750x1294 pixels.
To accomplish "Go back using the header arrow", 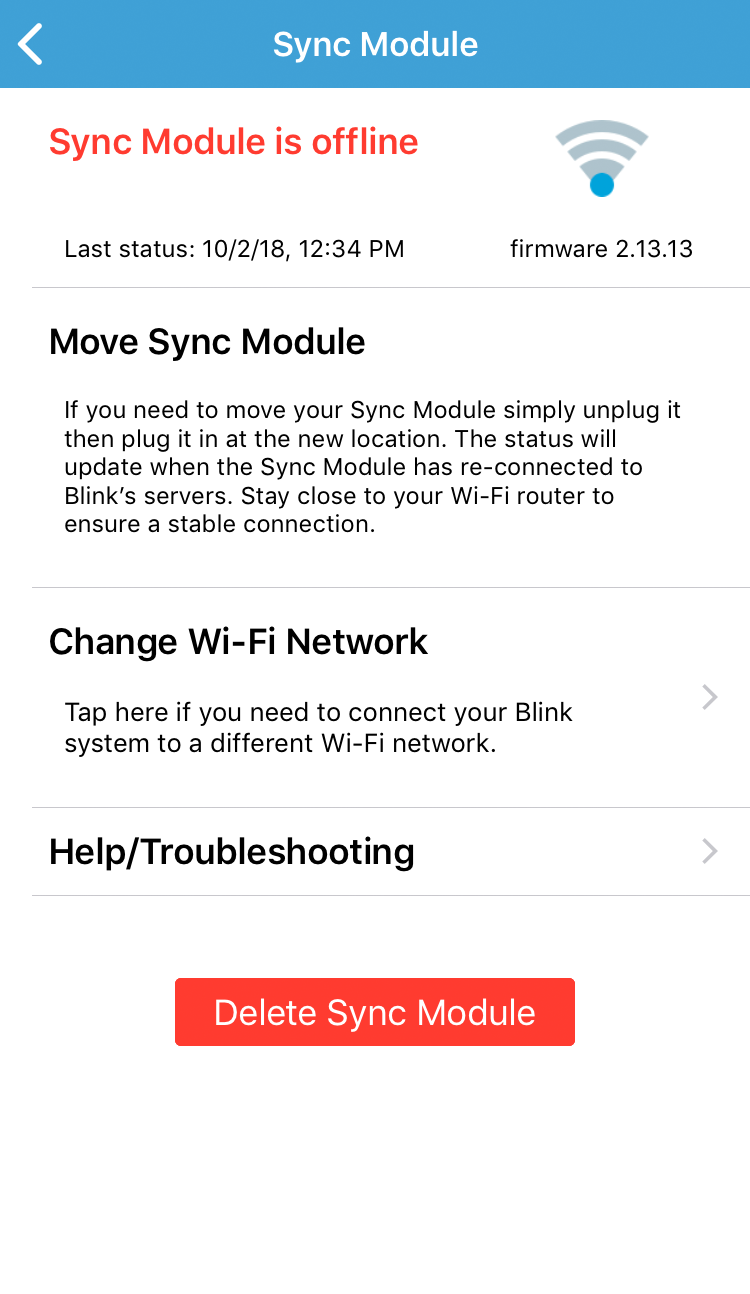I will coord(31,44).
